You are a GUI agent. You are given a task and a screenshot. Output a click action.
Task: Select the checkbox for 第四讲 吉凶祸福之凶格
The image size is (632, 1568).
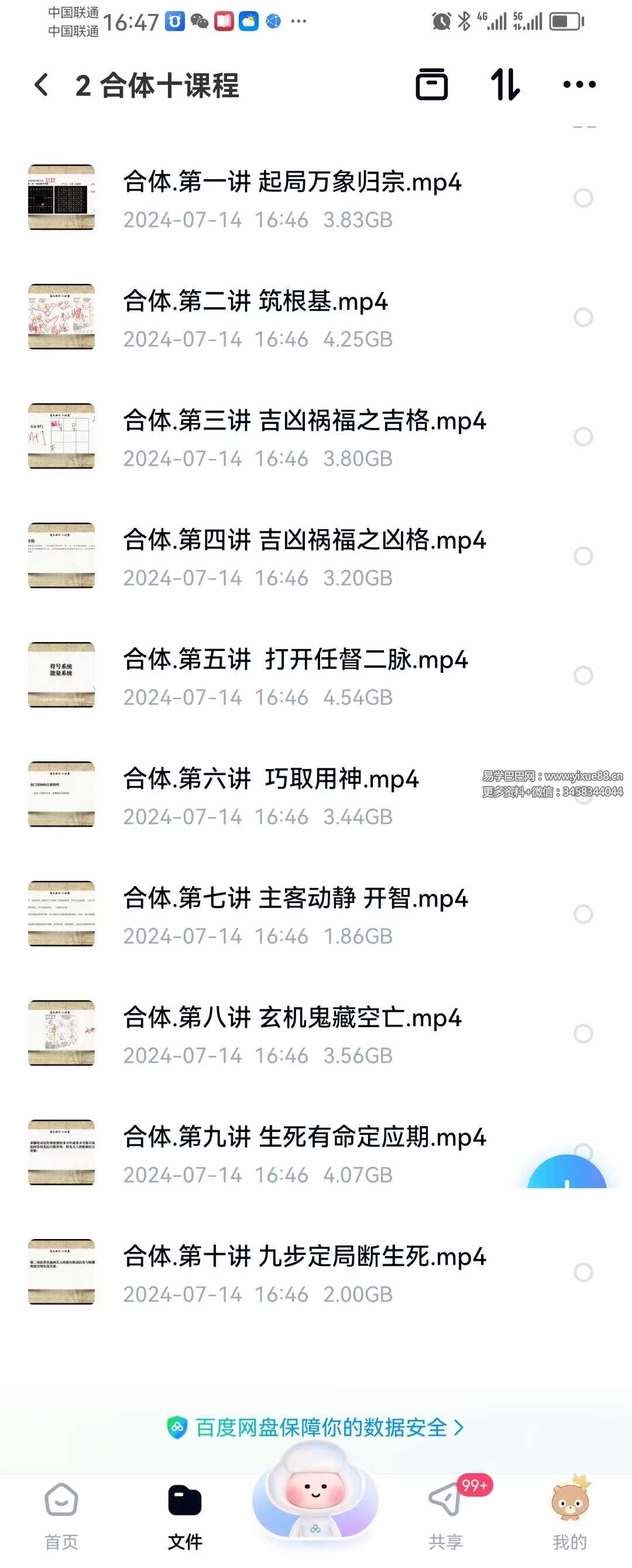coord(583,556)
